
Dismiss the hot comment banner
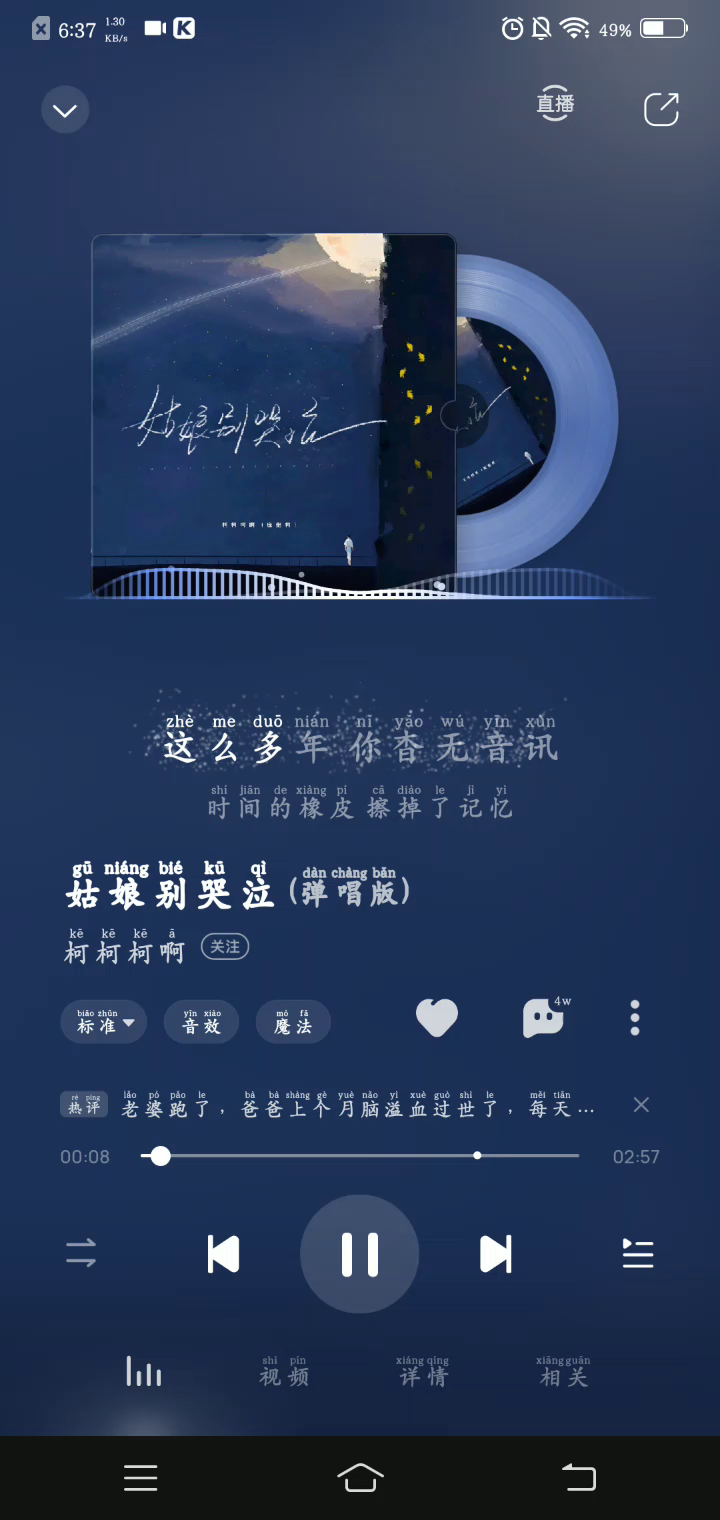pos(642,1105)
